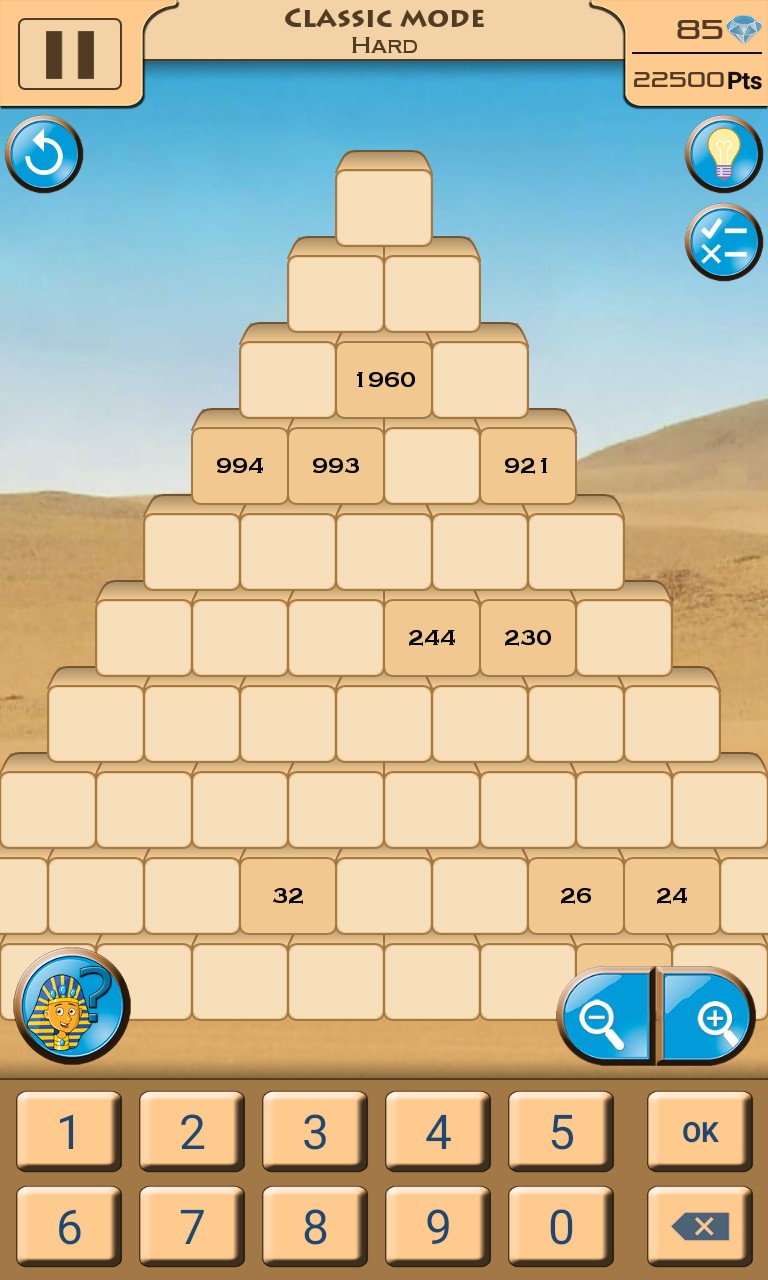
Task: Enter digit 6 on the keypad
Action: click(69, 1226)
